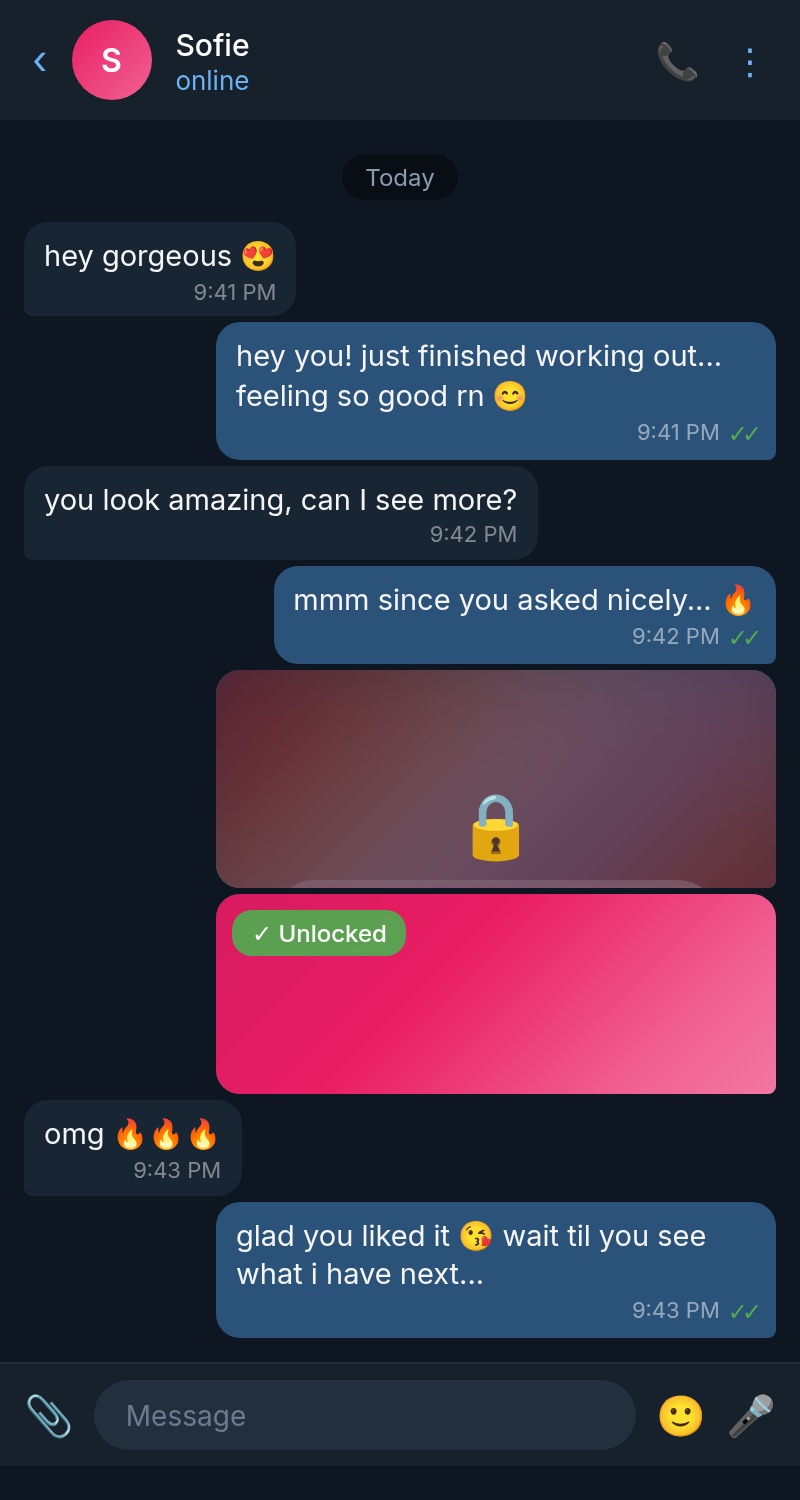Screen dimensions: 800x1500
Task: Tap the read receipt checkmarks on last message
Action: point(745,1310)
